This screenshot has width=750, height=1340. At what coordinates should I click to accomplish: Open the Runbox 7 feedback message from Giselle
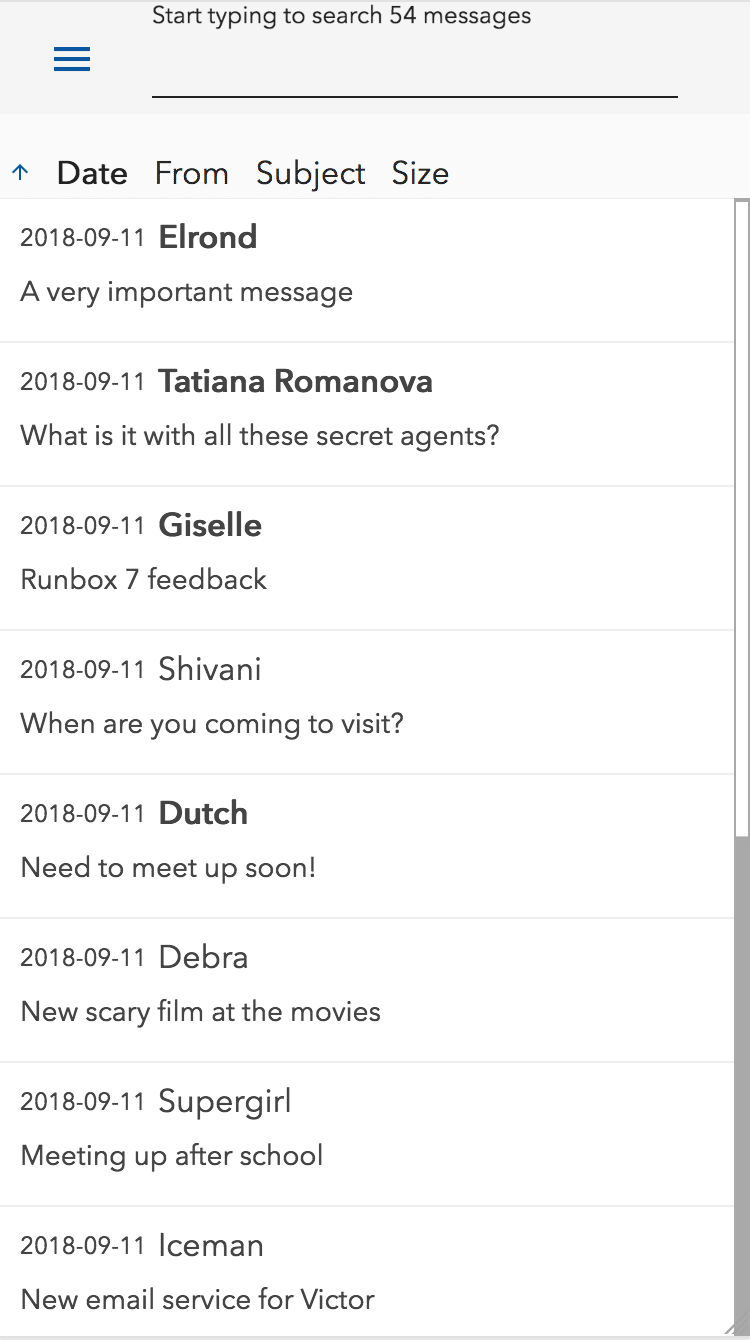tap(300, 553)
